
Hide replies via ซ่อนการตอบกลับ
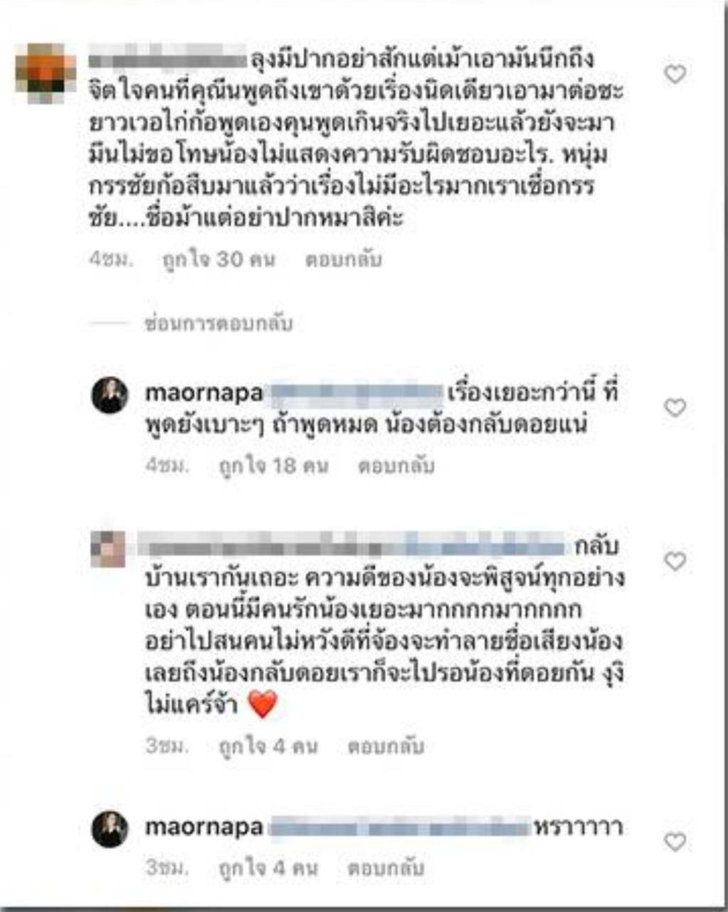pos(218,324)
